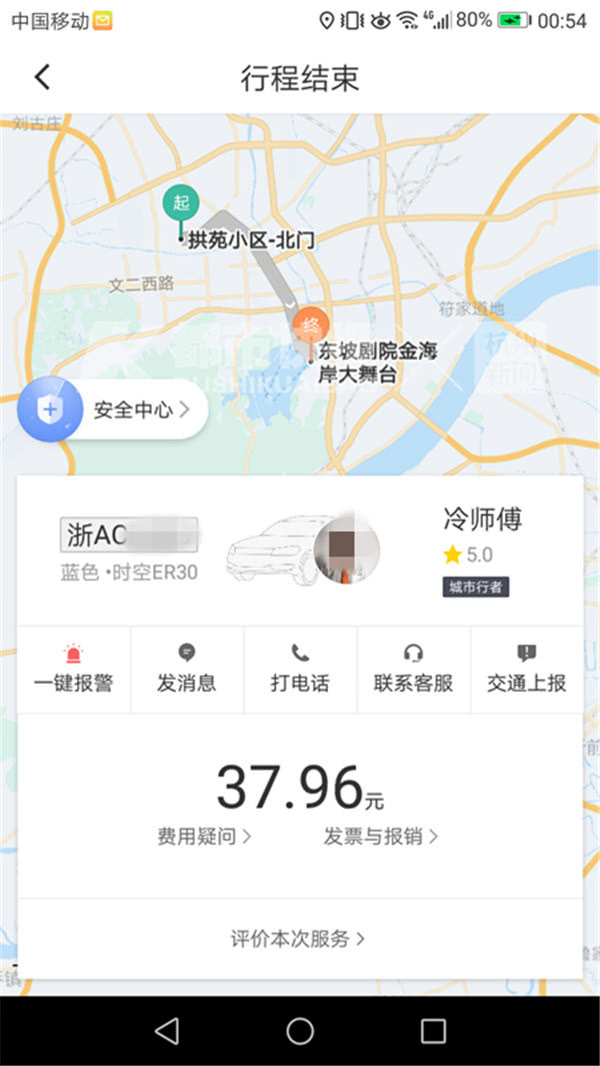Contact customer service via 联系客服
The image size is (600, 1066).
(413, 669)
